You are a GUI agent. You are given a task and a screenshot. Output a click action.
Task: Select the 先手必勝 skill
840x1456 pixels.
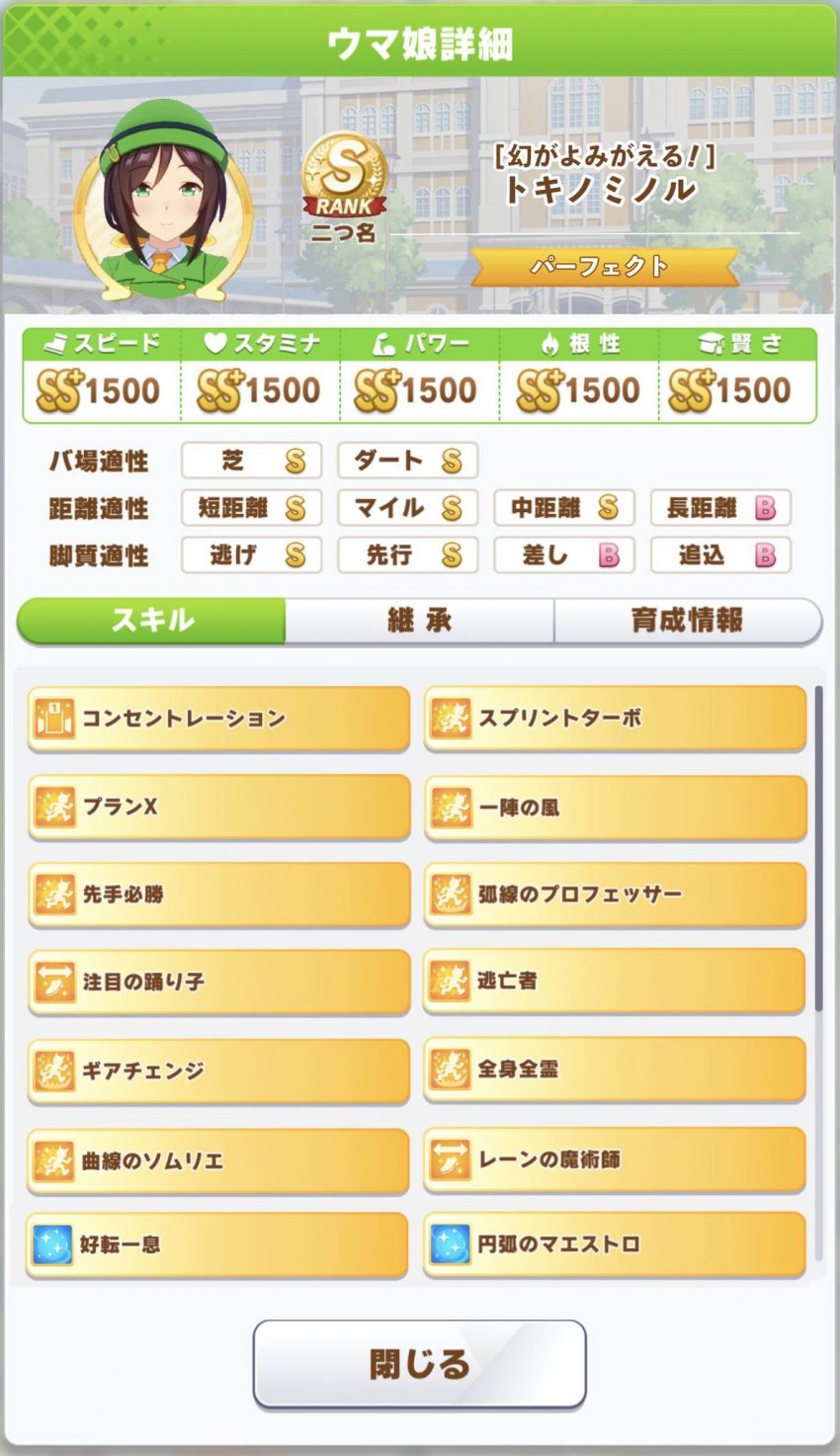[218, 895]
